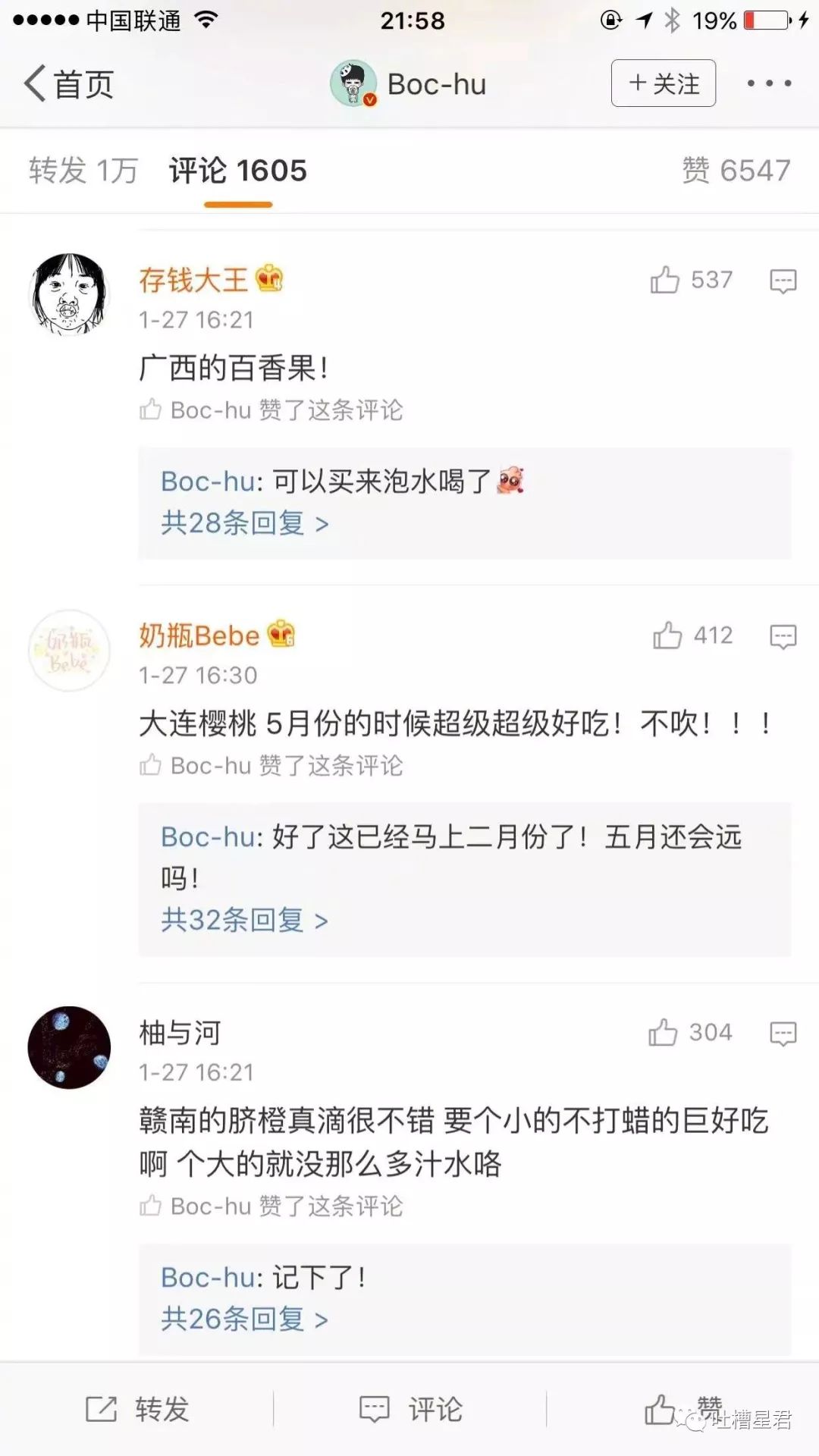
Task: Expand the 共32条回复 thread
Action: pyautogui.click(x=244, y=920)
